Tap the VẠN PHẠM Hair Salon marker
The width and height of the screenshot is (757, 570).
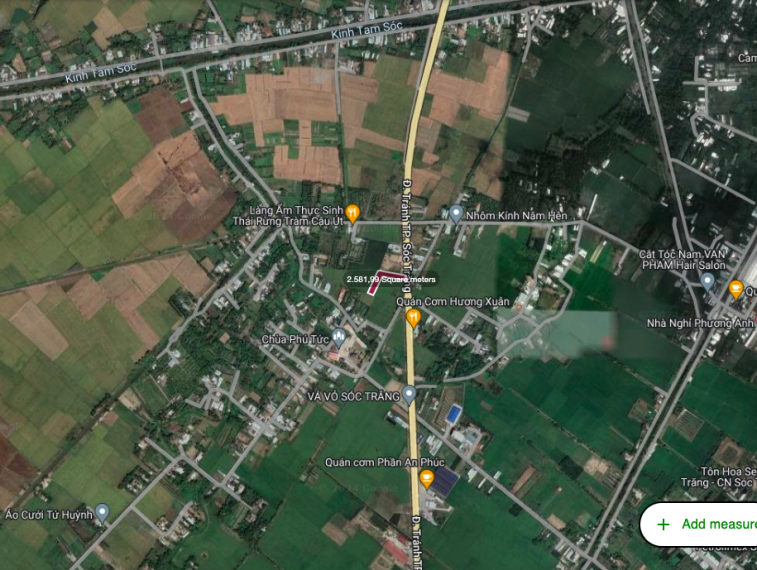click(x=708, y=281)
